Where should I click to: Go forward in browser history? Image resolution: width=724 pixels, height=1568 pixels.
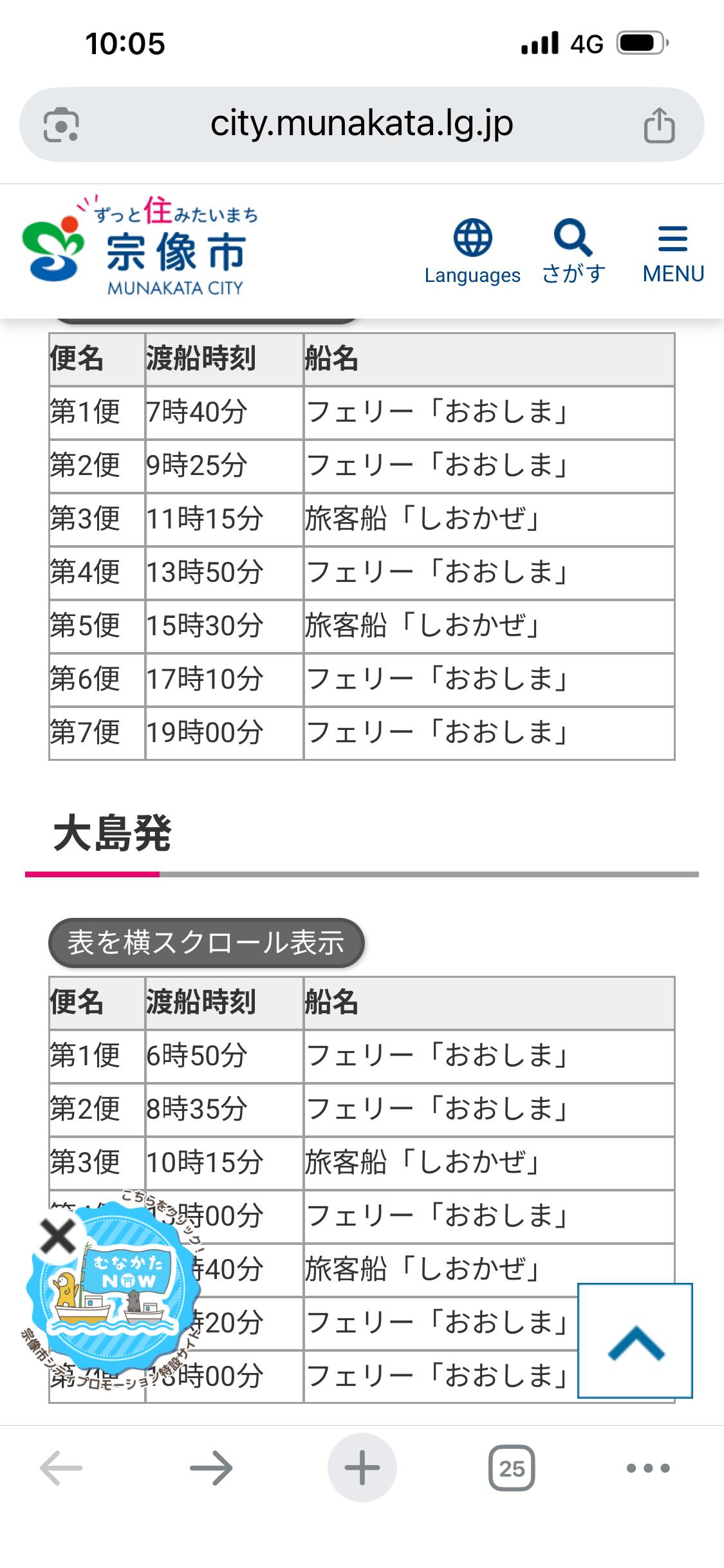211,1468
